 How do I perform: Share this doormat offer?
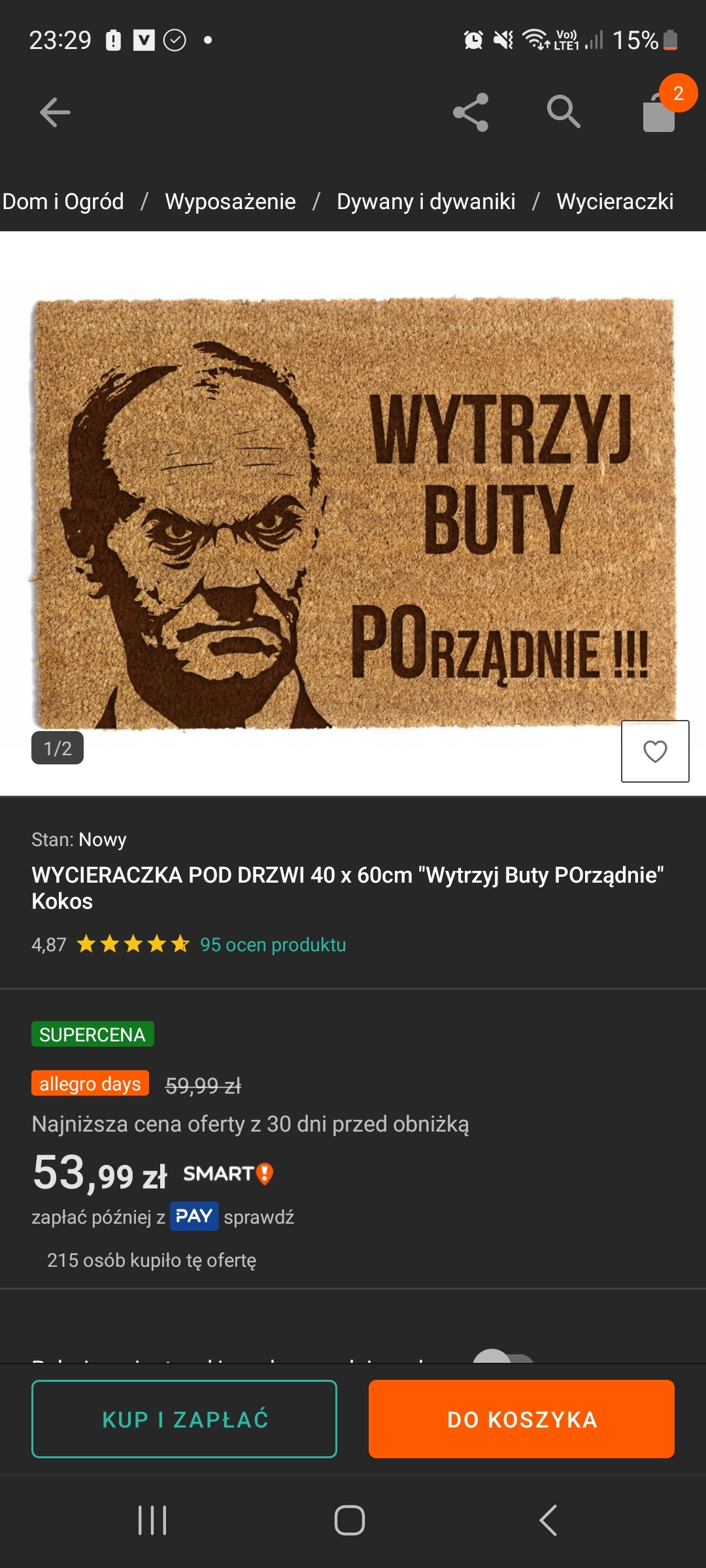(471, 112)
